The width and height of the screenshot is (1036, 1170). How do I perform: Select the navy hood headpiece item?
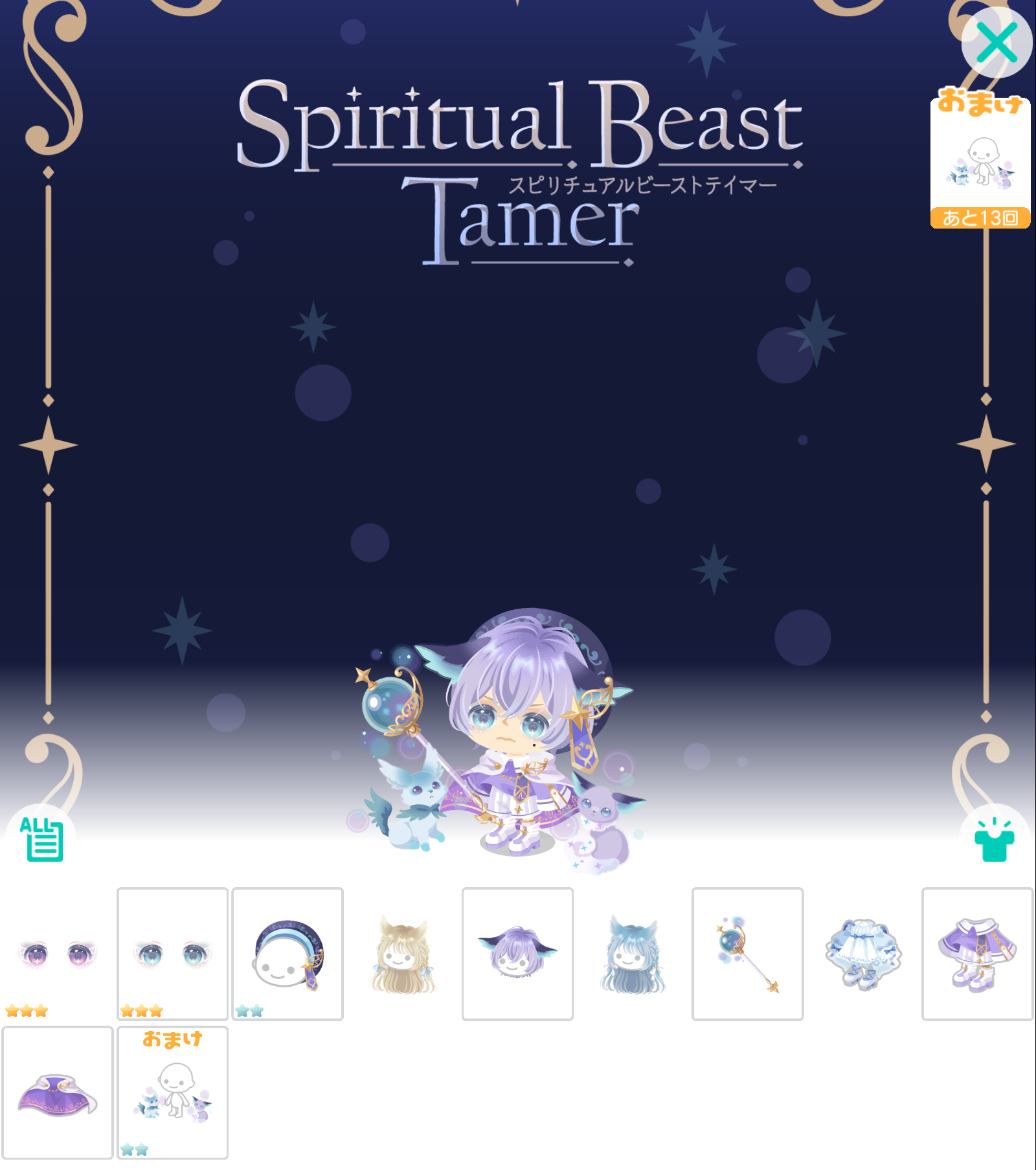287,954
